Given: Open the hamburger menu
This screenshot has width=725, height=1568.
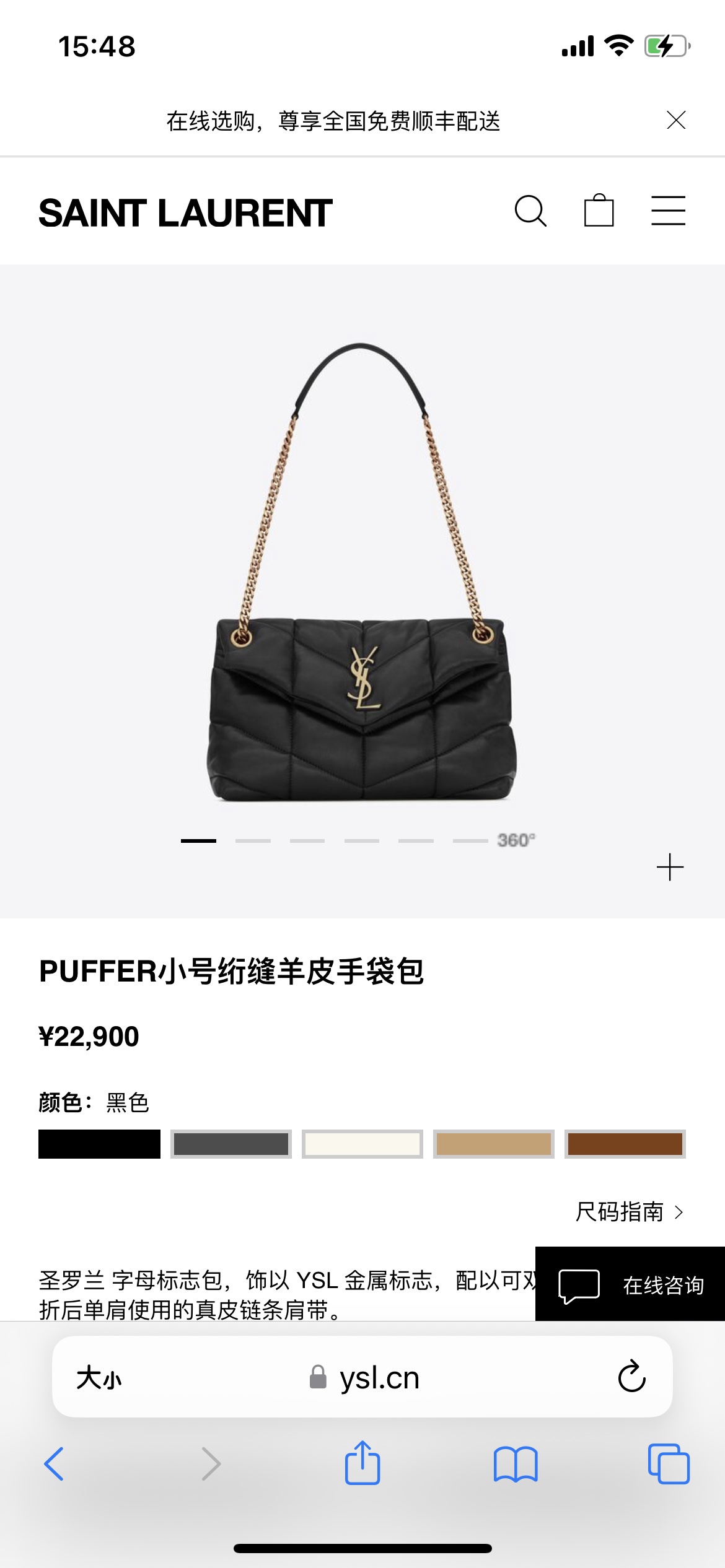Looking at the screenshot, I should (668, 211).
